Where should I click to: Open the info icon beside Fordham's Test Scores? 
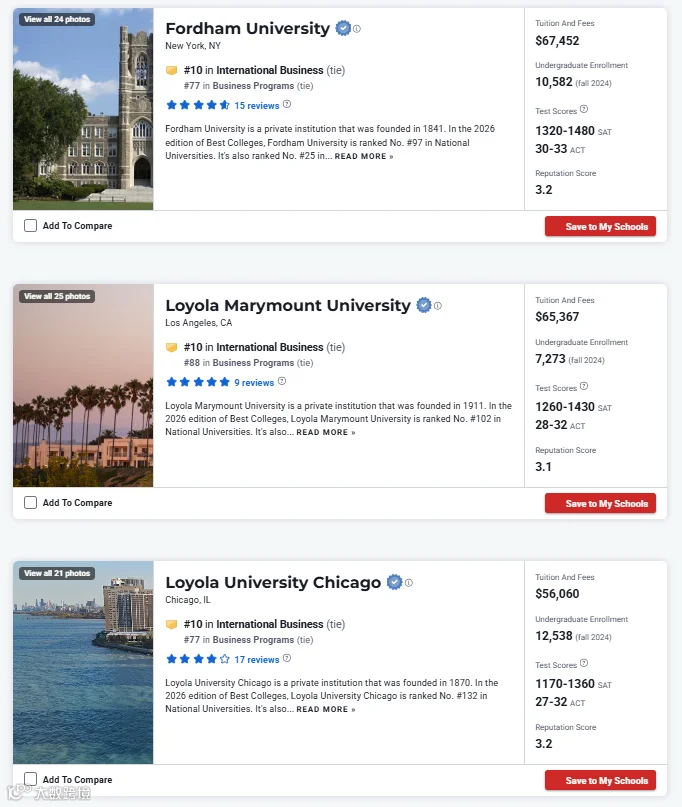(584, 109)
